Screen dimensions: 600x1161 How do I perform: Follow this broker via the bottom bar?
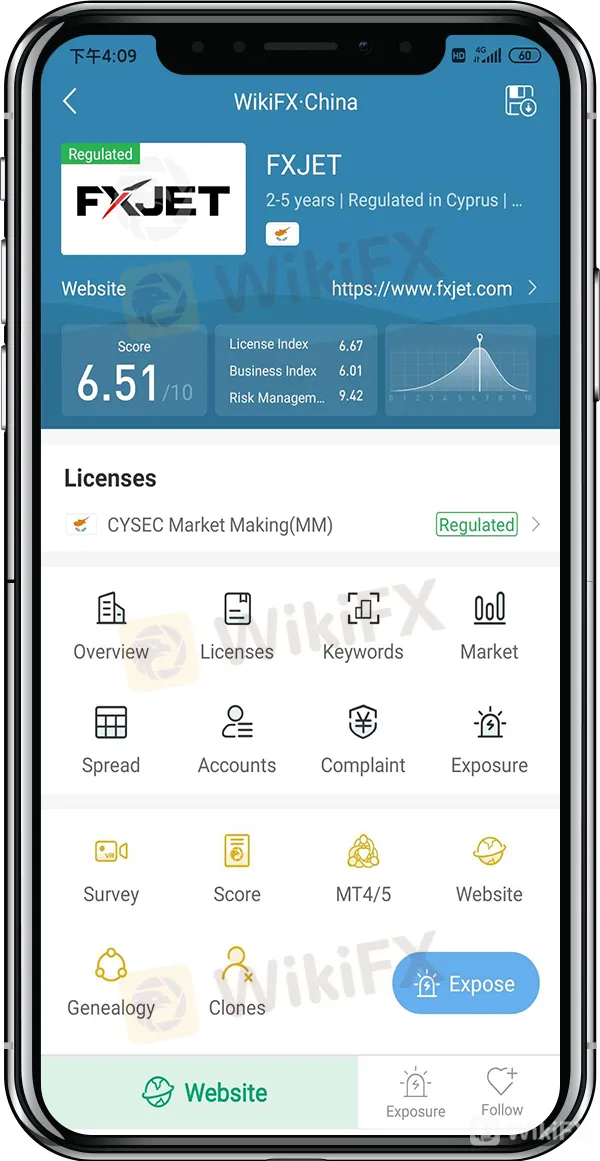point(501,1092)
